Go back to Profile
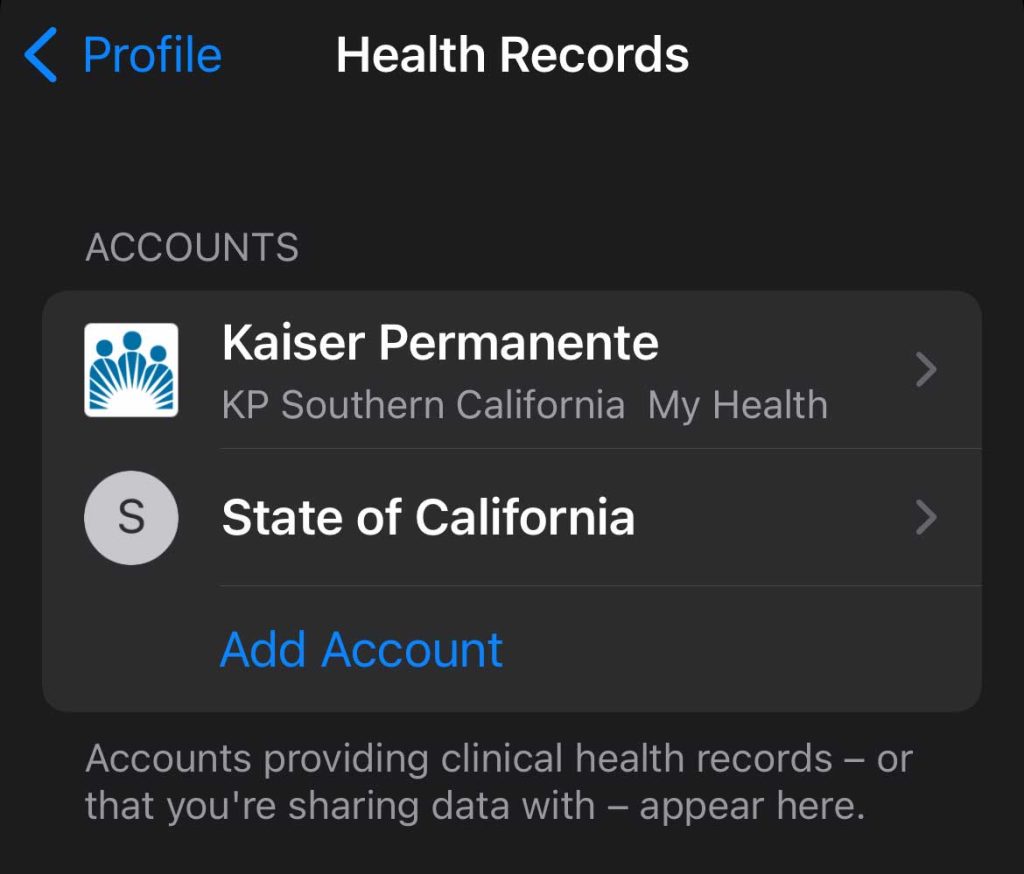1024x874 pixels. [123, 55]
